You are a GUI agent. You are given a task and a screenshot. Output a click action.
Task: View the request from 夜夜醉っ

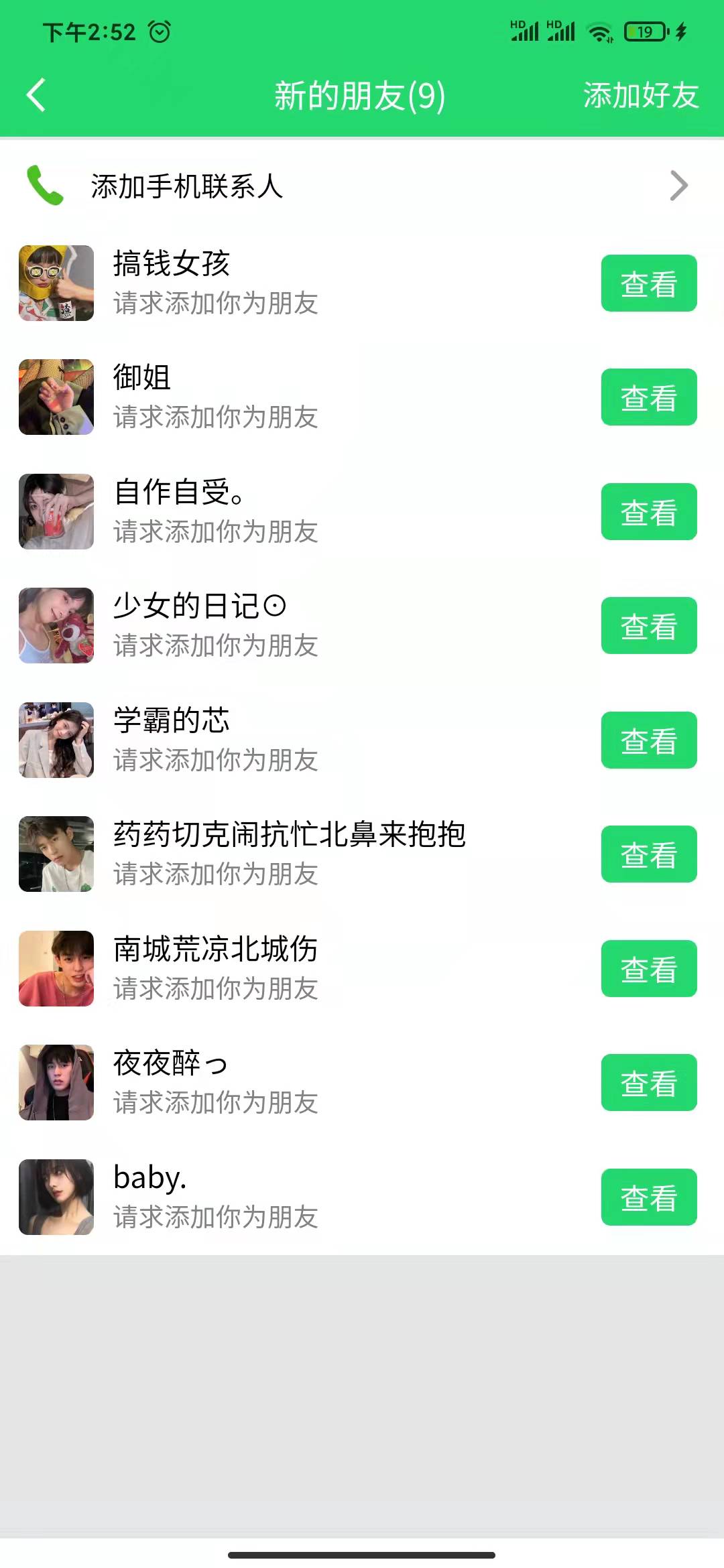(648, 1083)
